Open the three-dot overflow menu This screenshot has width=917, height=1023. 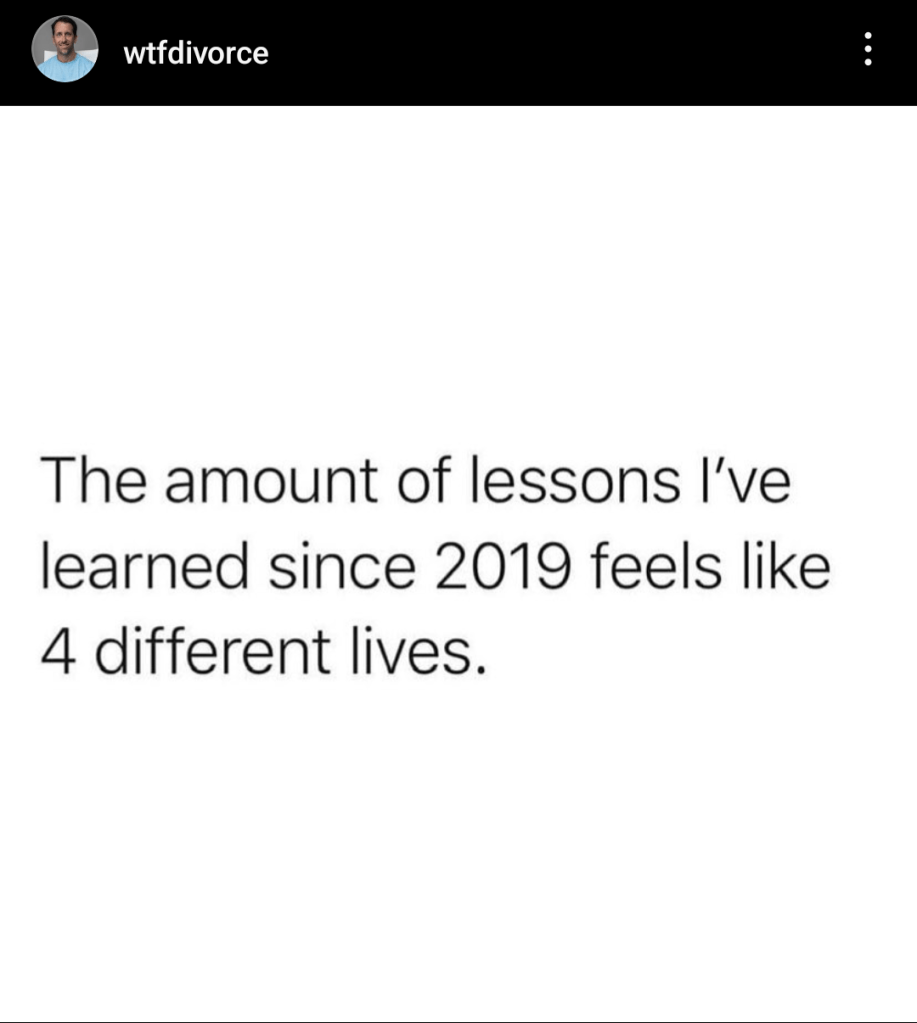(x=868, y=49)
